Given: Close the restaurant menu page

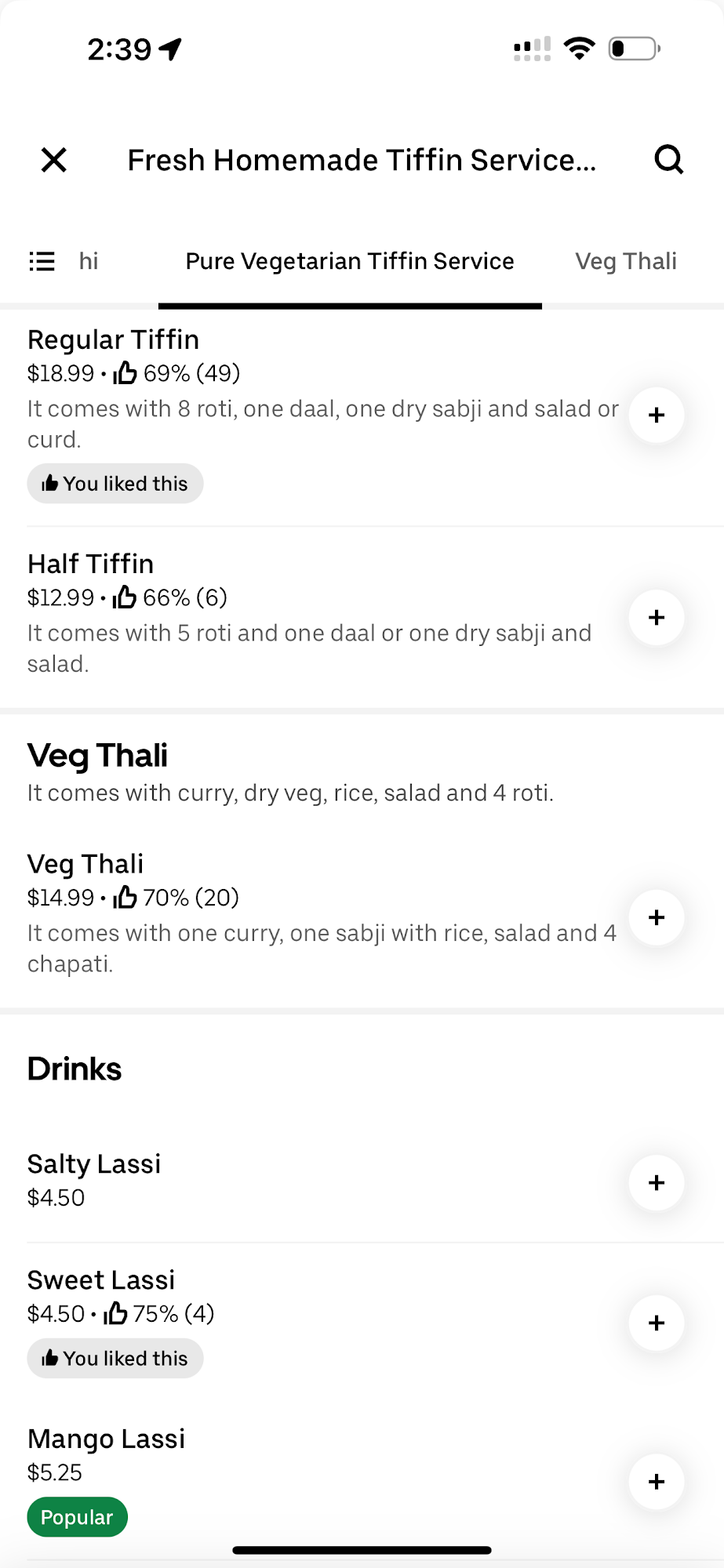Looking at the screenshot, I should [53, 160].
